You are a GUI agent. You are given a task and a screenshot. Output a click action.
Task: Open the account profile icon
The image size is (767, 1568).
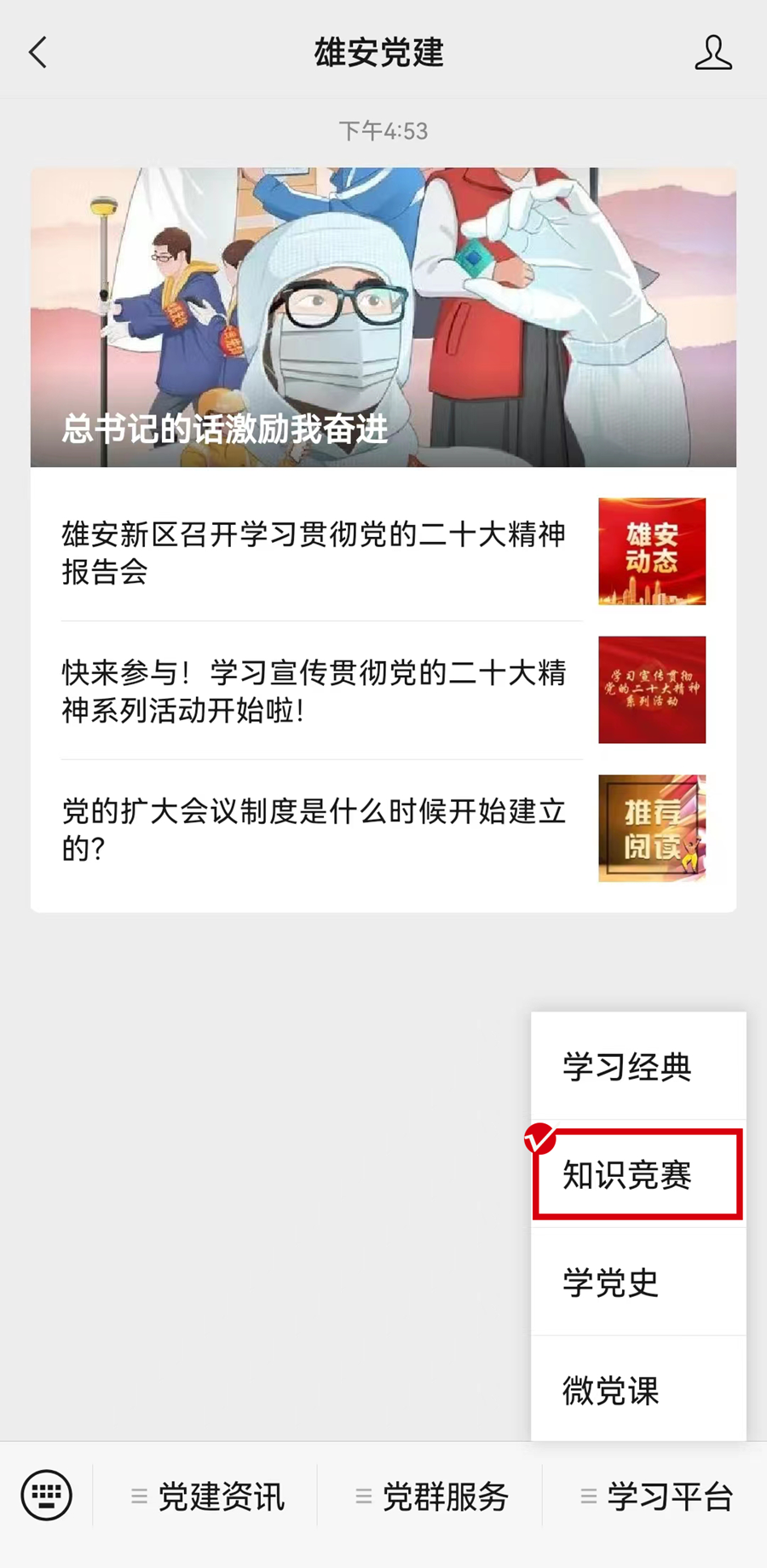point(712,53)
